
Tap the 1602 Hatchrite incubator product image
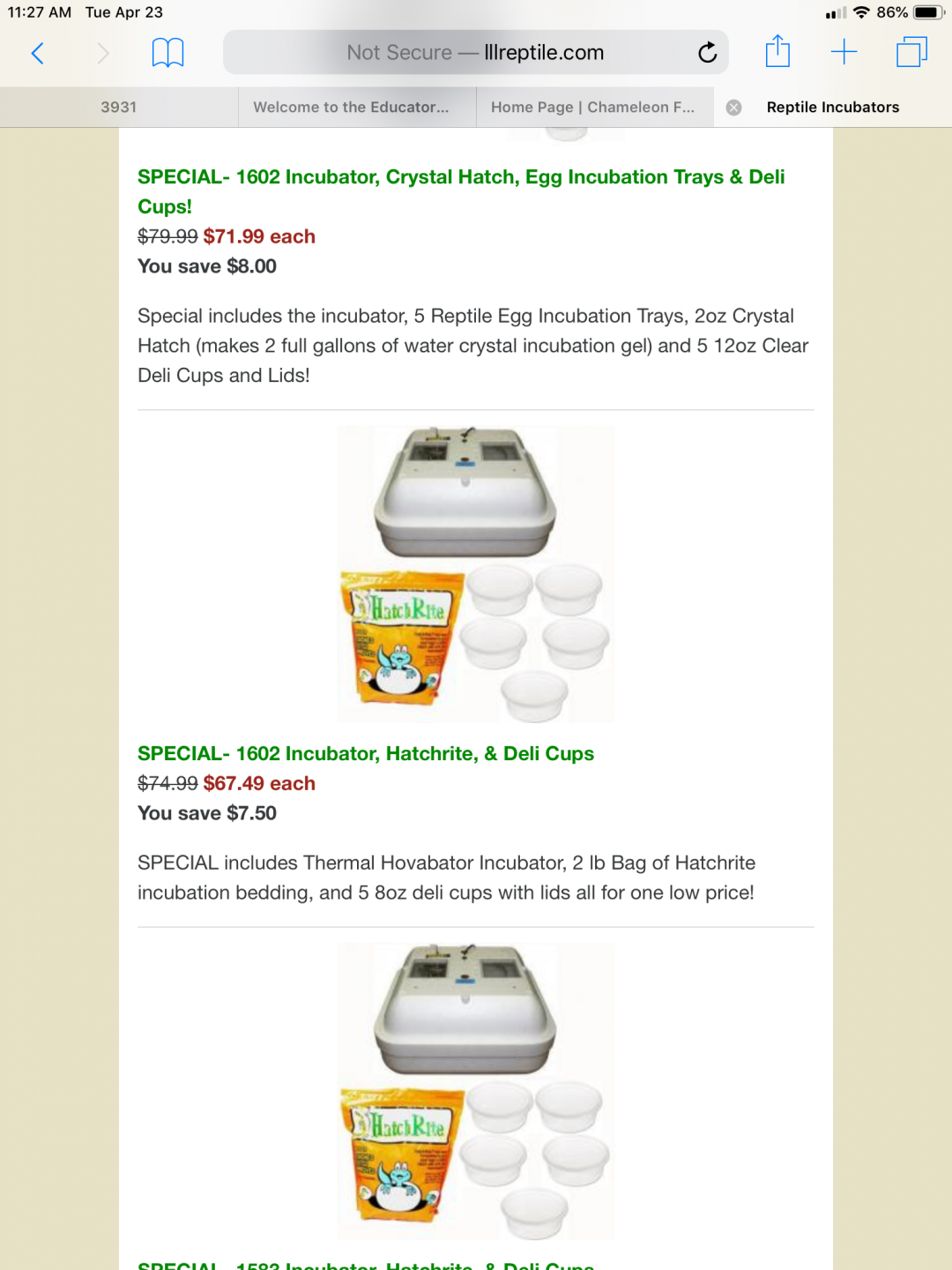pos(476,575)
